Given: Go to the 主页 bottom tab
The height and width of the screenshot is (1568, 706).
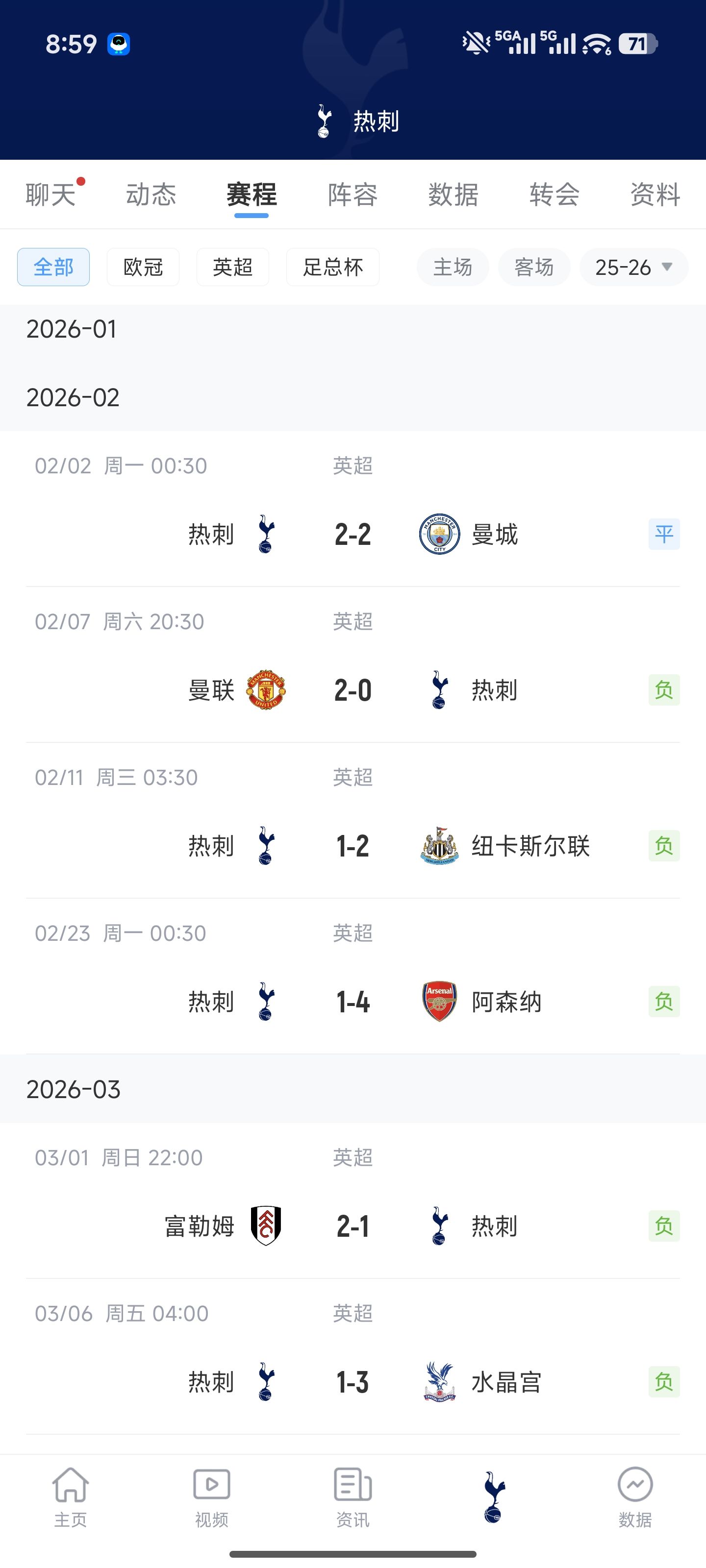Looking at the screenshot, I should [71, 1497].
